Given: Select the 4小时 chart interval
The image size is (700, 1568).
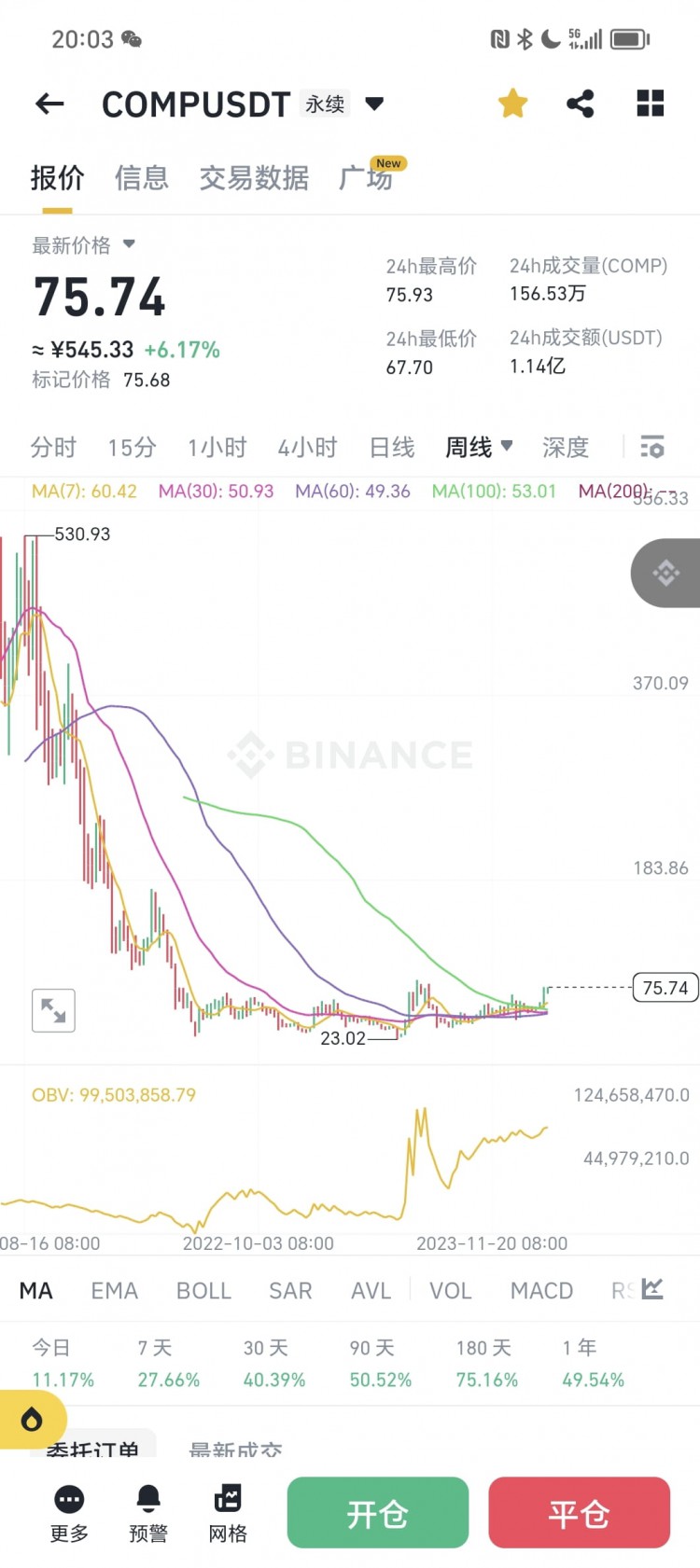Looking at the screenshot, I should 307,448.
